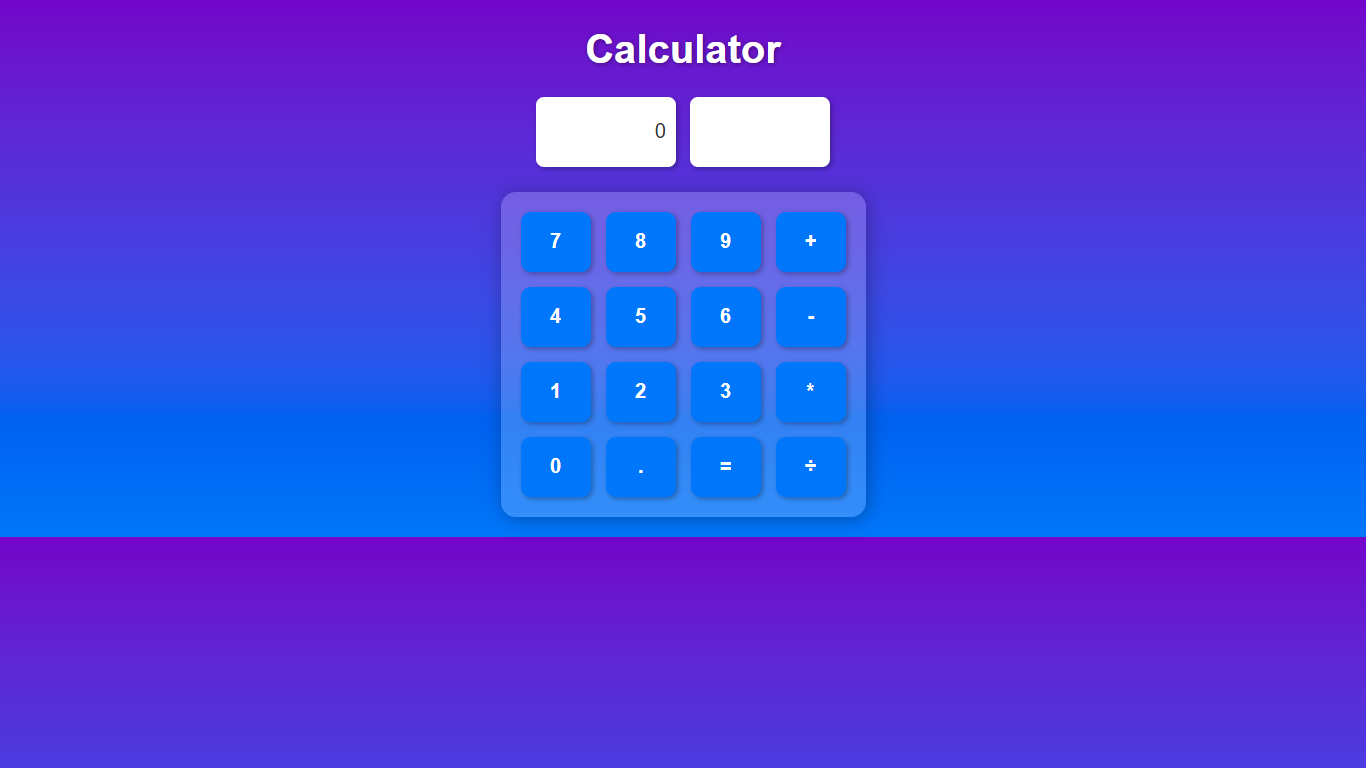
Task: Select the multiply asterisk key
Action: click(811, 391)
